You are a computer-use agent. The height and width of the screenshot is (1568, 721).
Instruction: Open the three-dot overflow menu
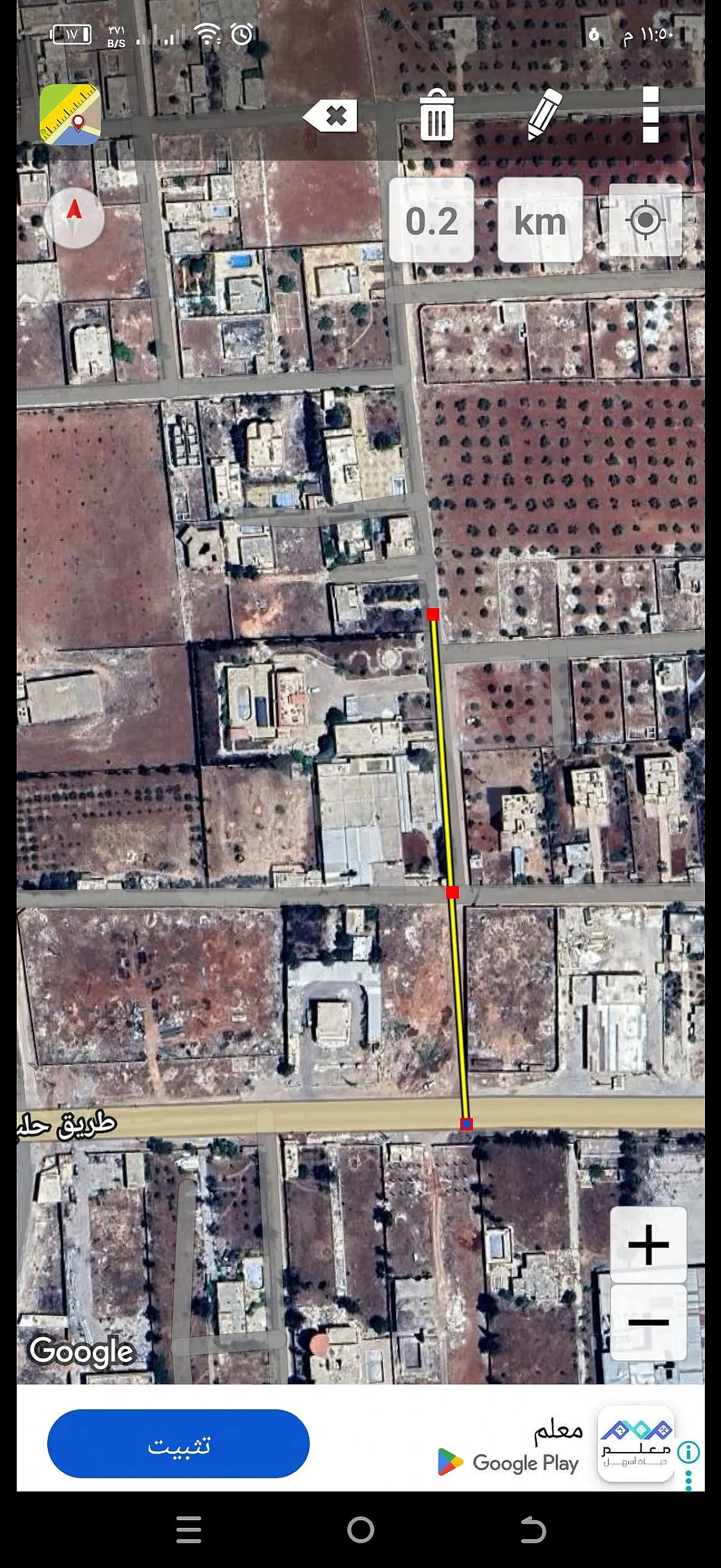coord(650,115)
